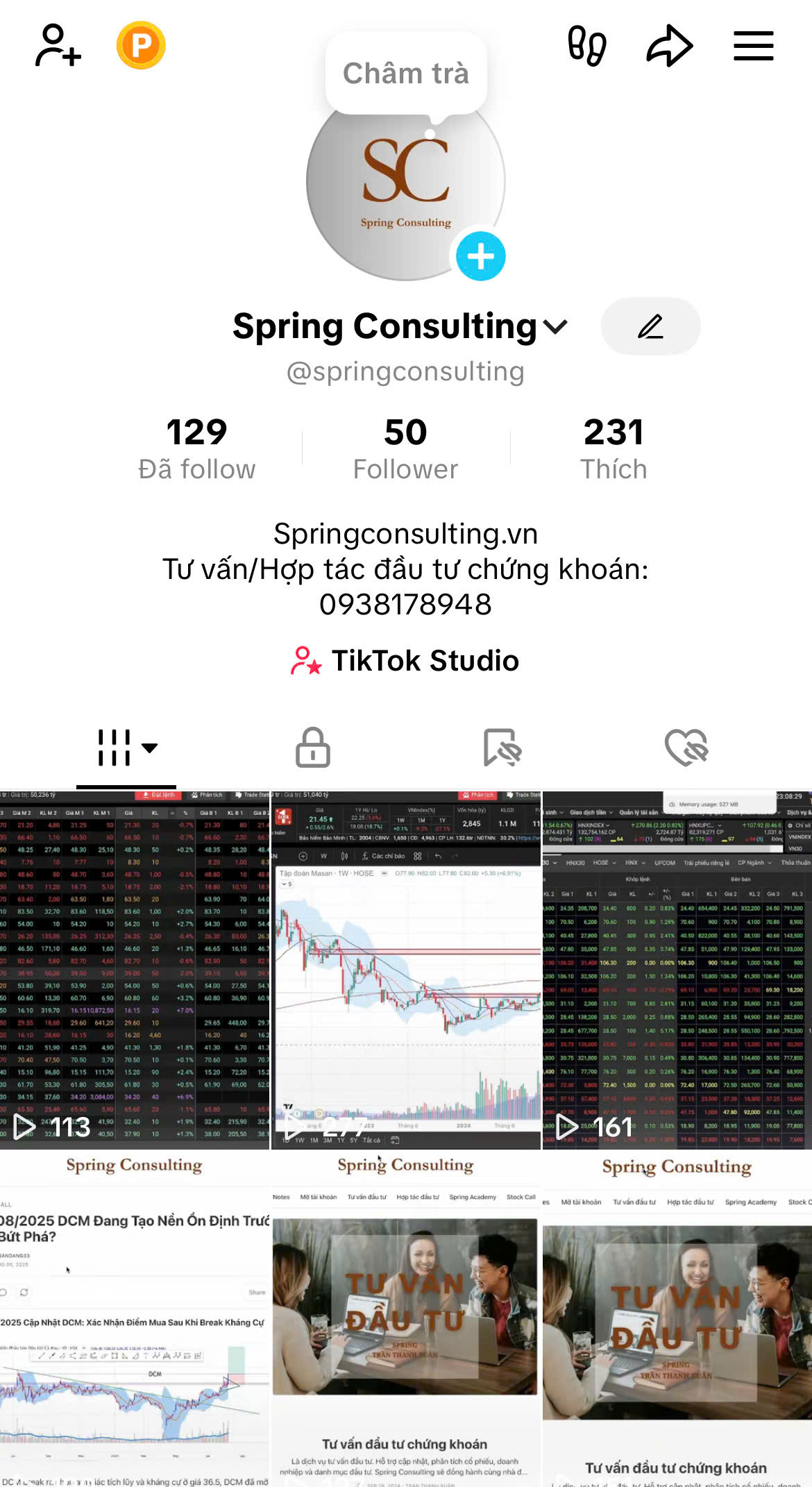Open the add friends icon
This screenshot has width=812, height=1487.
click(58, 46)
